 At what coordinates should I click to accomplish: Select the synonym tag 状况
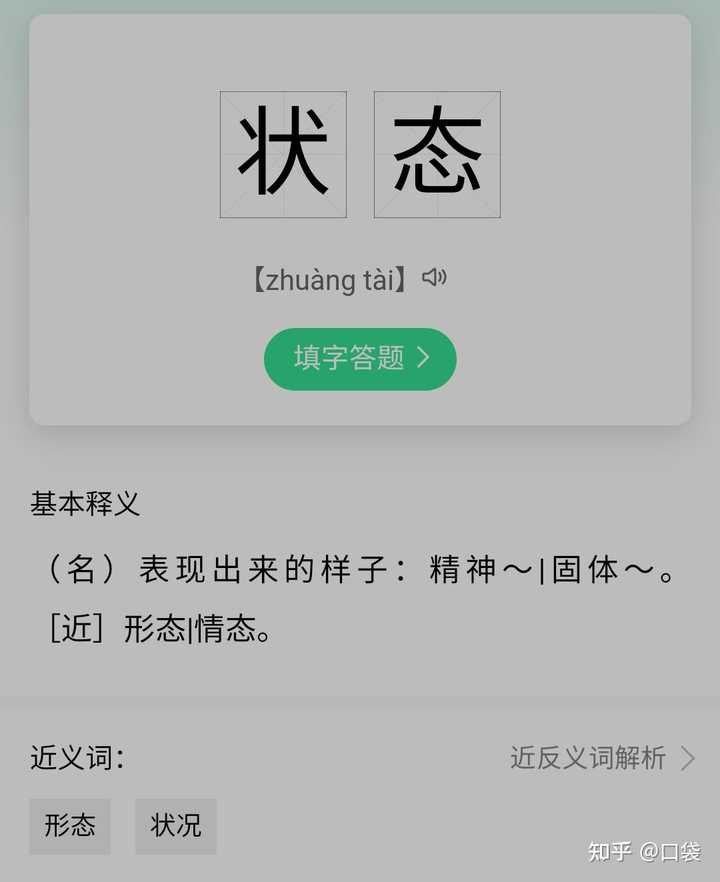(x=175, y=826)
